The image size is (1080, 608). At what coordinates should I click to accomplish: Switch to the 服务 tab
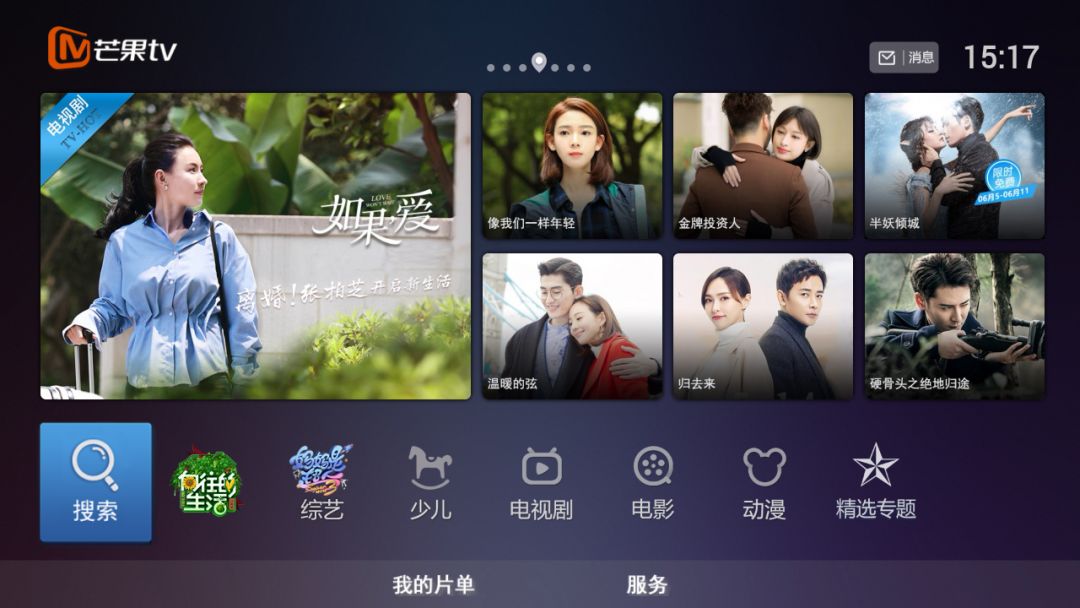(647, 586)
